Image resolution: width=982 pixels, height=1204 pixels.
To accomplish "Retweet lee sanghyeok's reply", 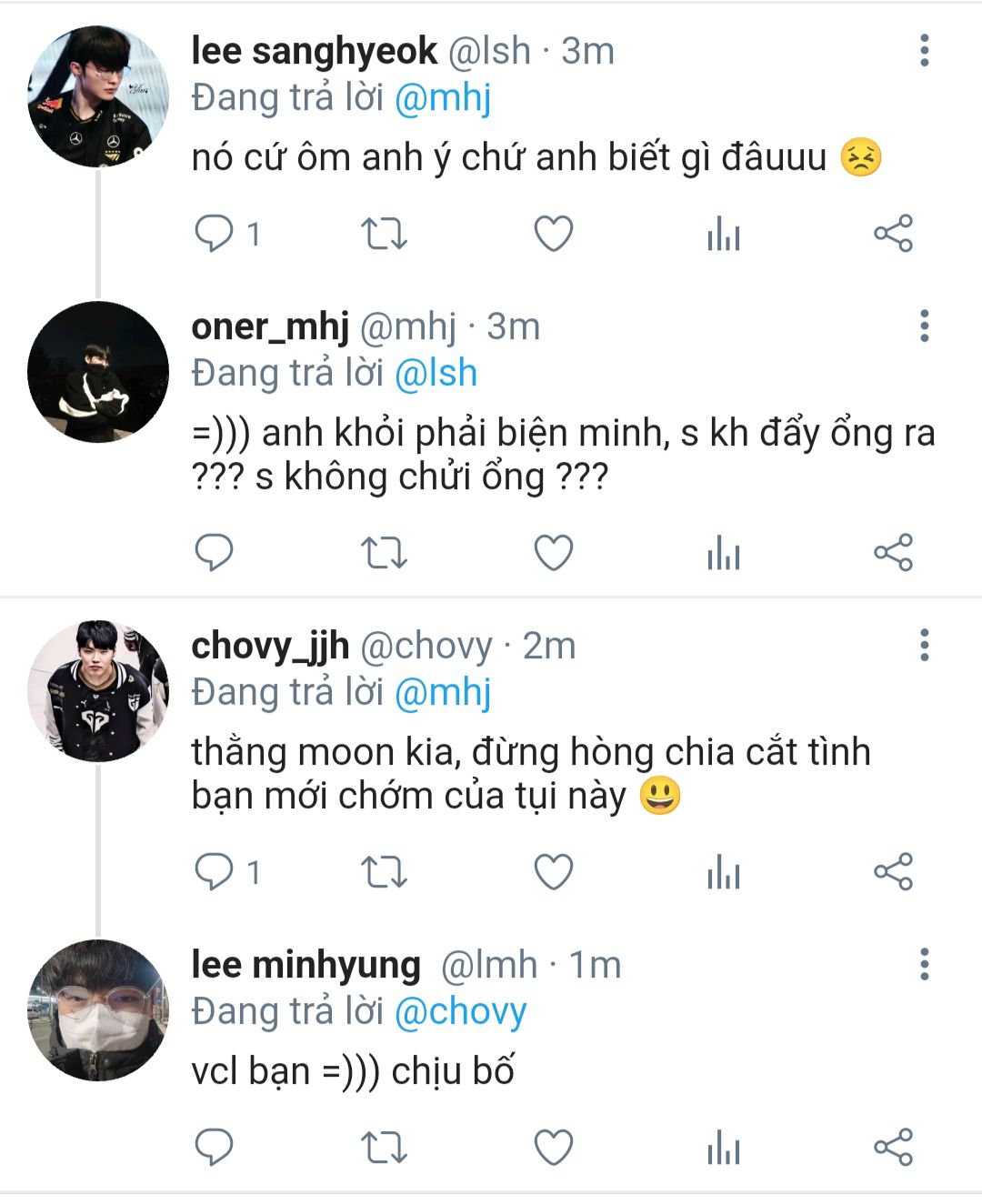I will [384, 234].
